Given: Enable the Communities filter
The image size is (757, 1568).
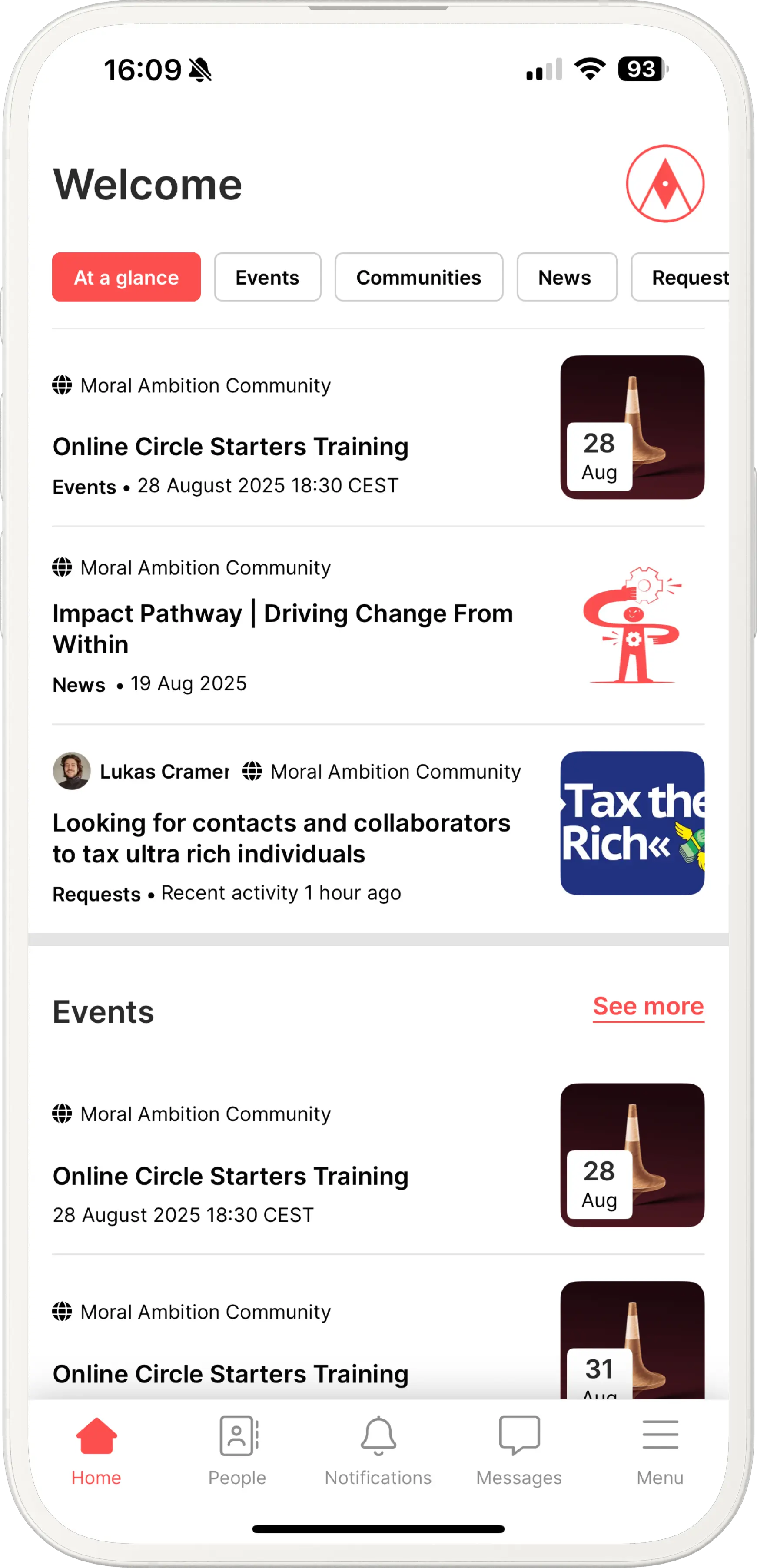Looking at the screenshot, I should 418,277.
